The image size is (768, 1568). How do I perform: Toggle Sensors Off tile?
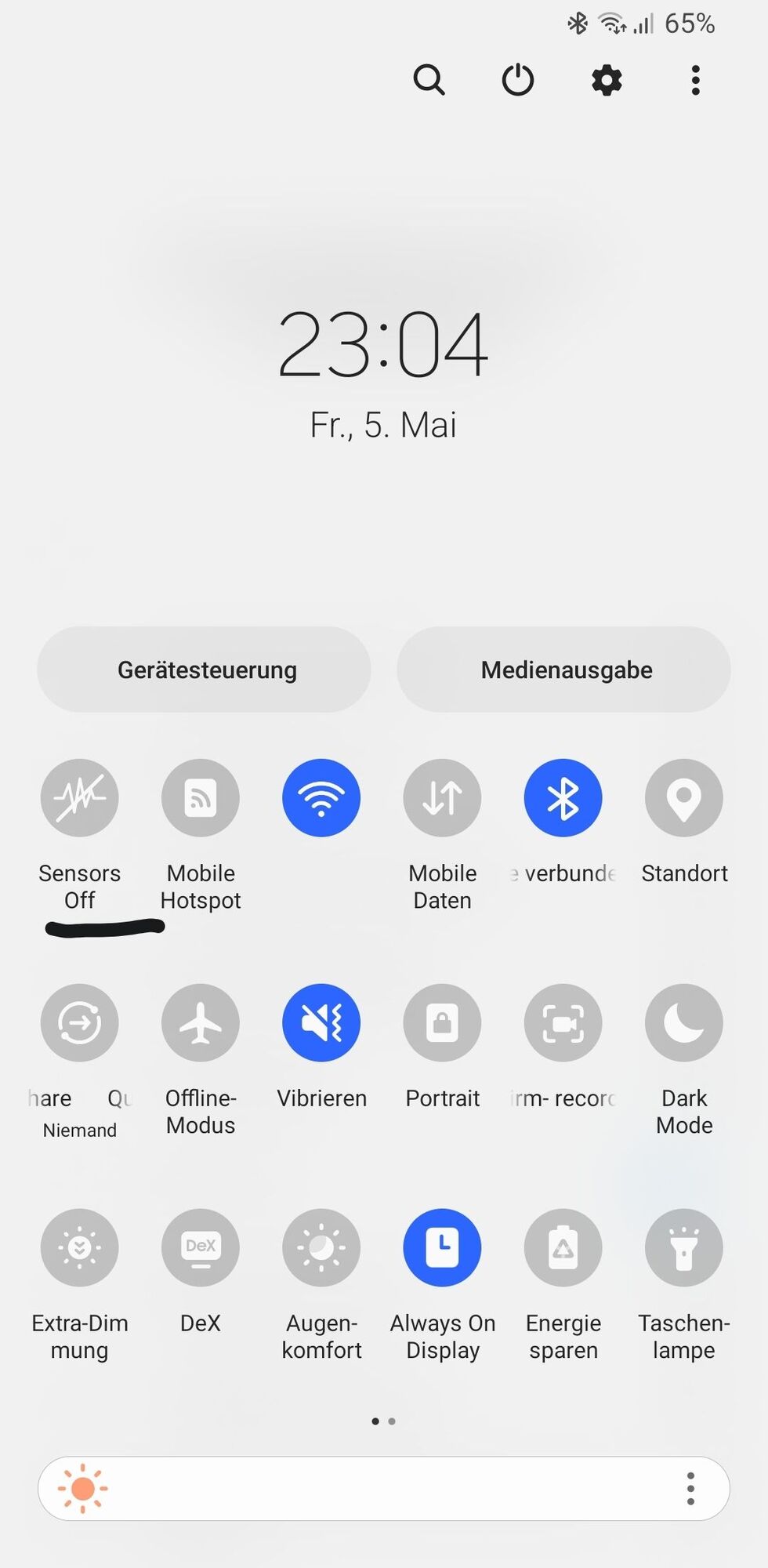(x=80, y=798)
